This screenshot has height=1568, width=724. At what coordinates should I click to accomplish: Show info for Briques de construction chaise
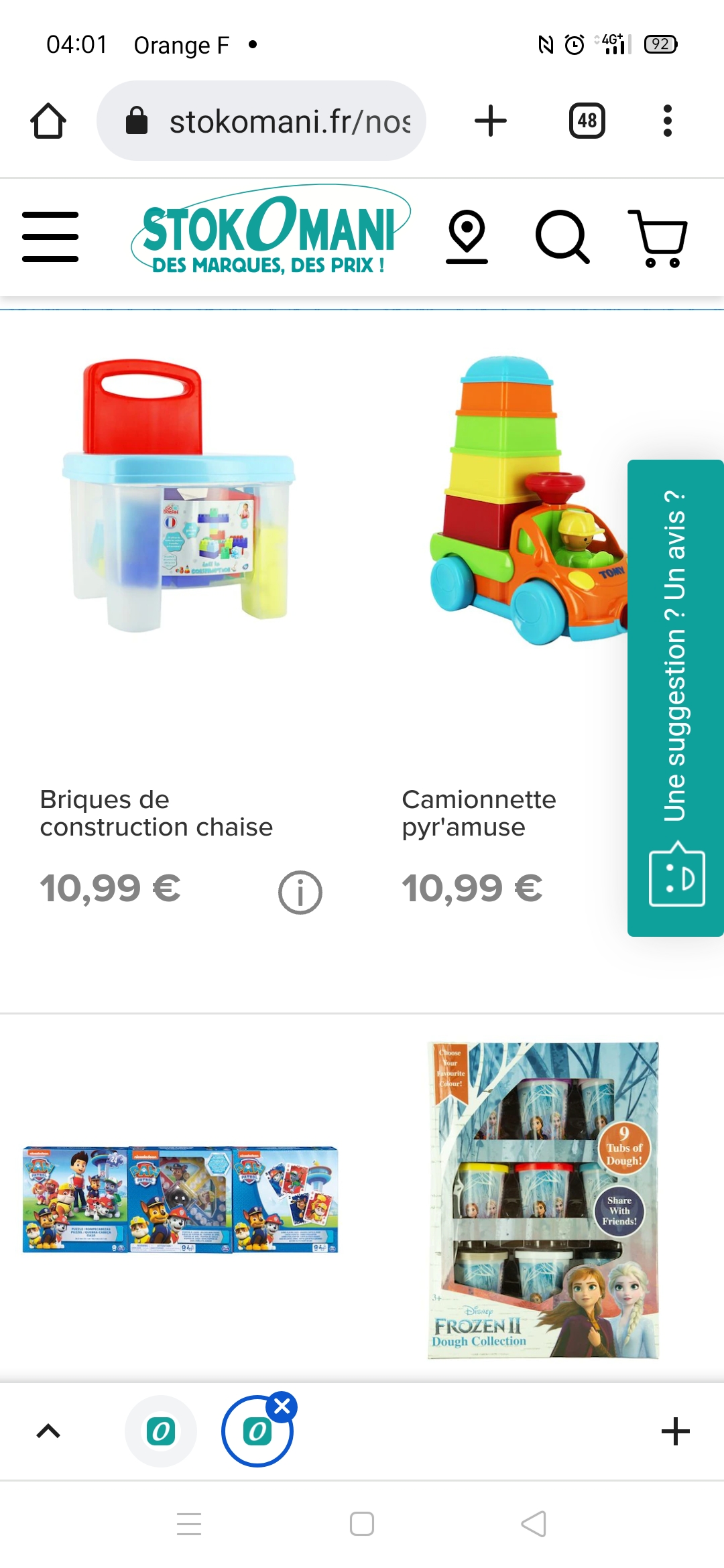click(300, 892)
